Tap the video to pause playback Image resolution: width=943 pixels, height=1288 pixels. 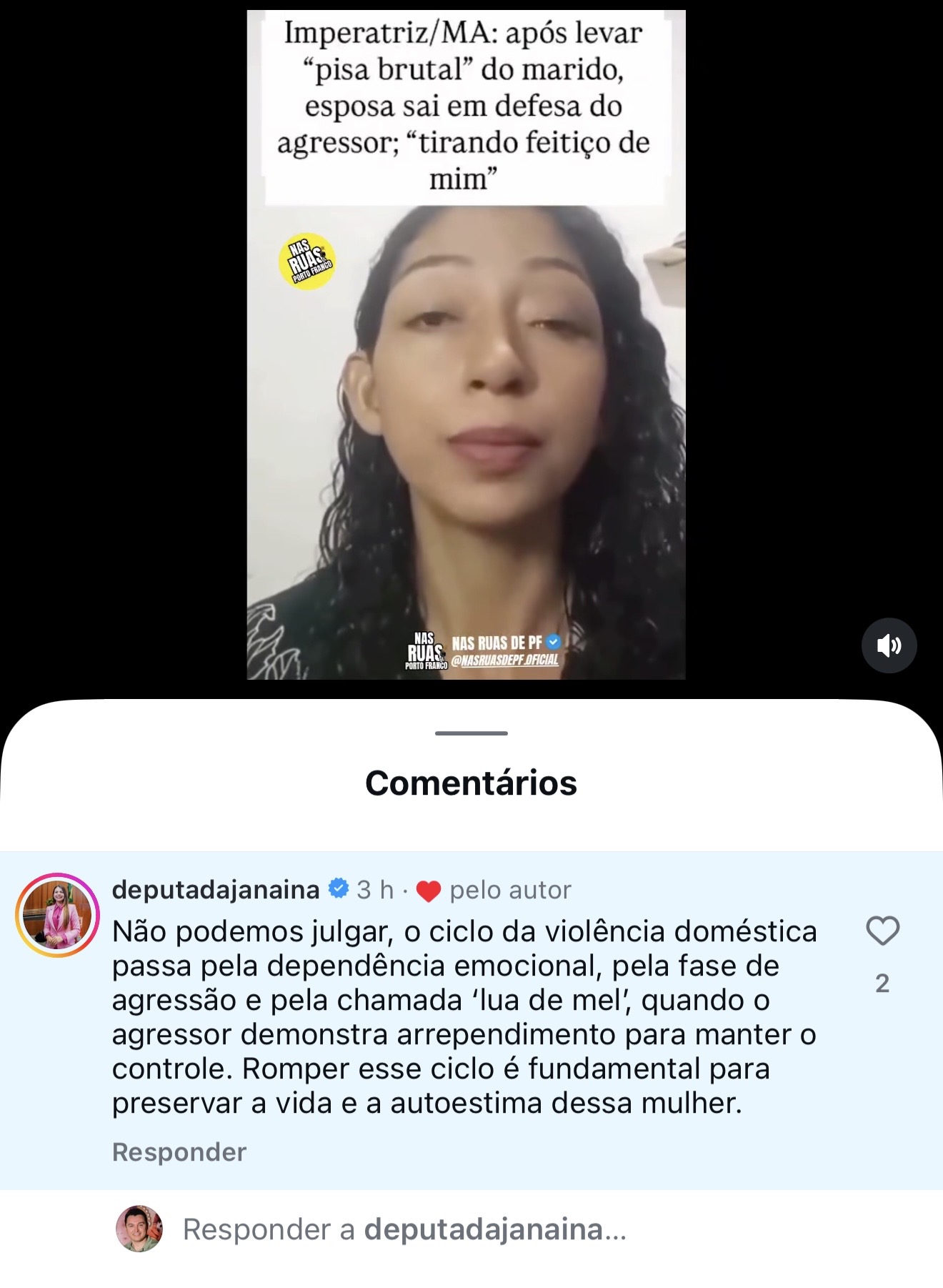[x=466, y=429]
